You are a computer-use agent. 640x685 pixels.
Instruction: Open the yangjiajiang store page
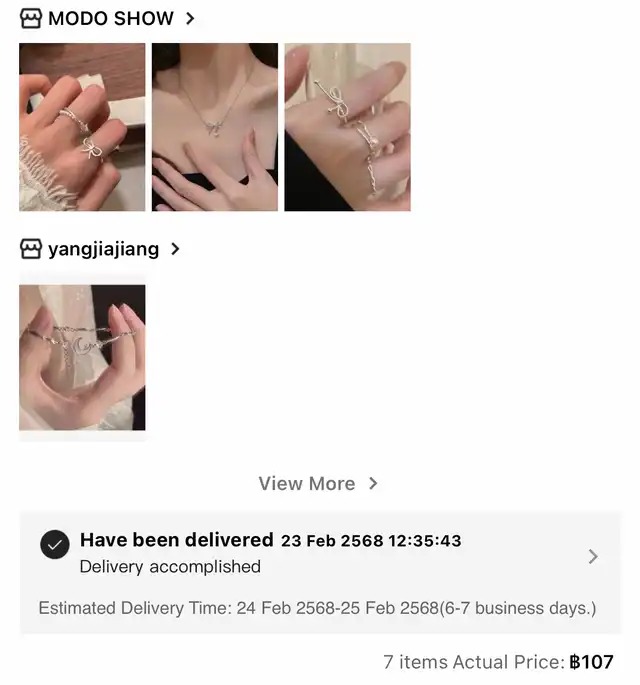pyautogui.click(x=101, y=249)
